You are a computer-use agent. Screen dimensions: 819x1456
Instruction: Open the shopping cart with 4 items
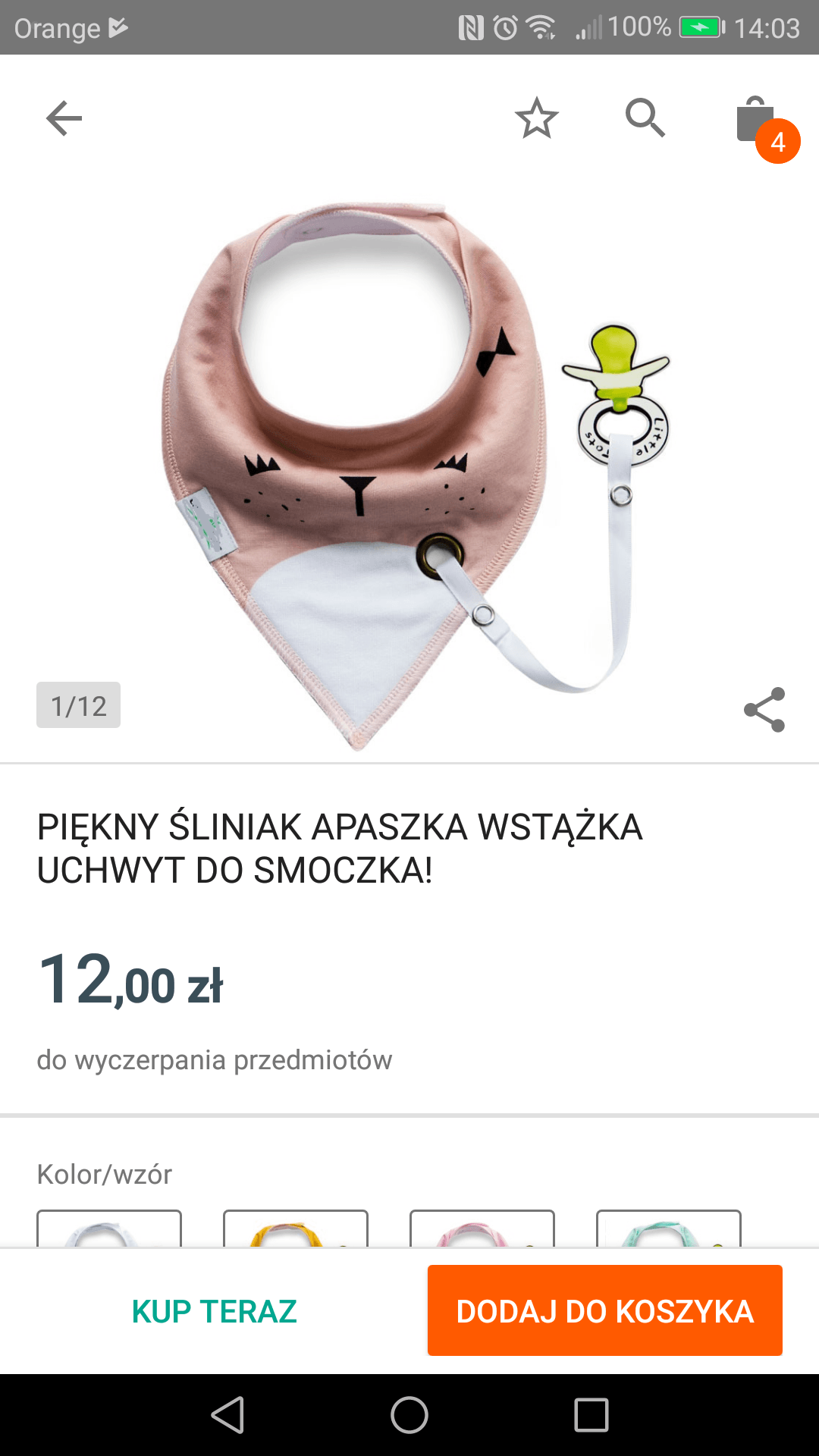click(x=758, y=121)
